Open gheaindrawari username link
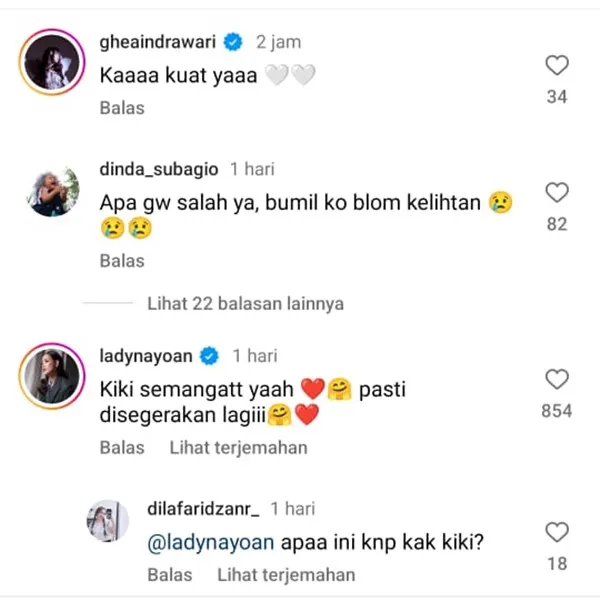 coord(158,43)
